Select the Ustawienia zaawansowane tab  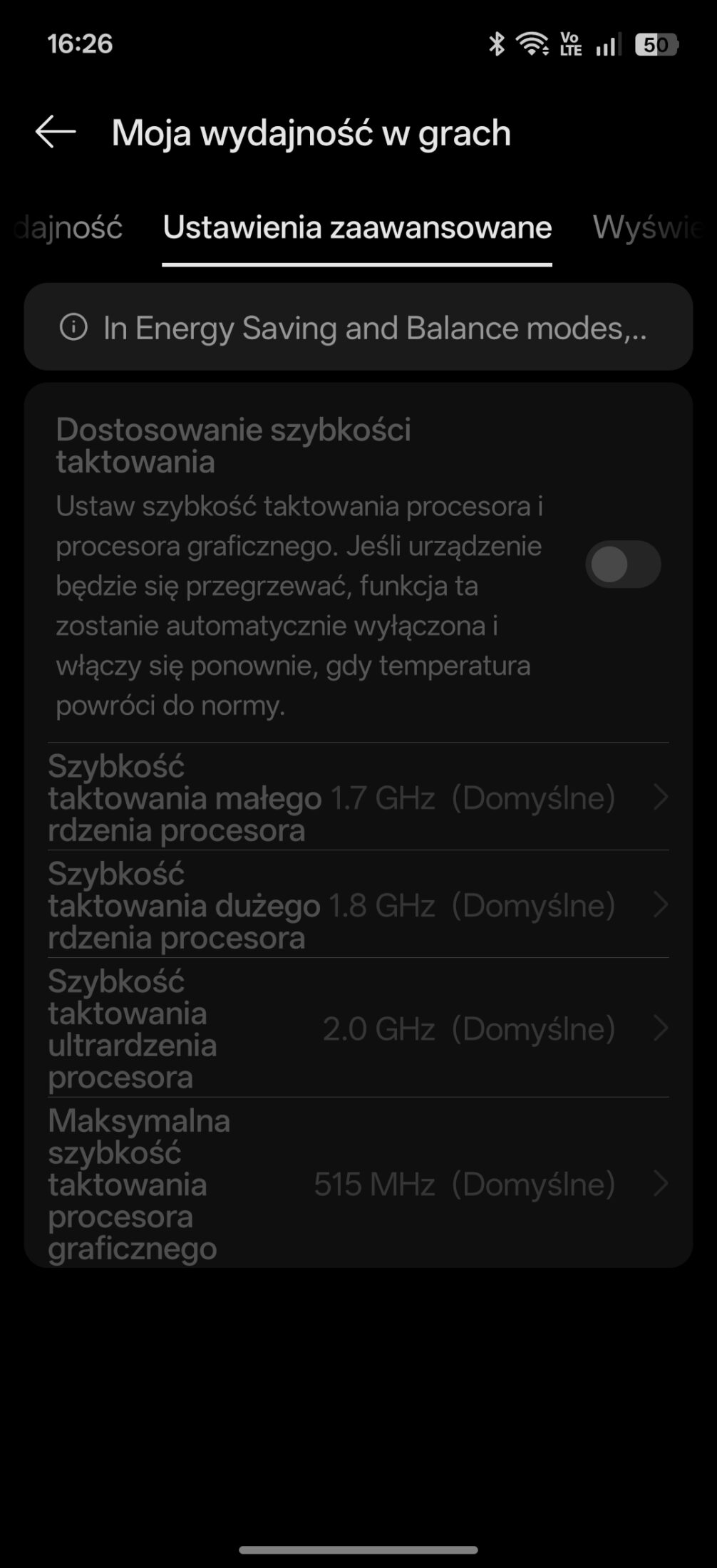point(357,228)
